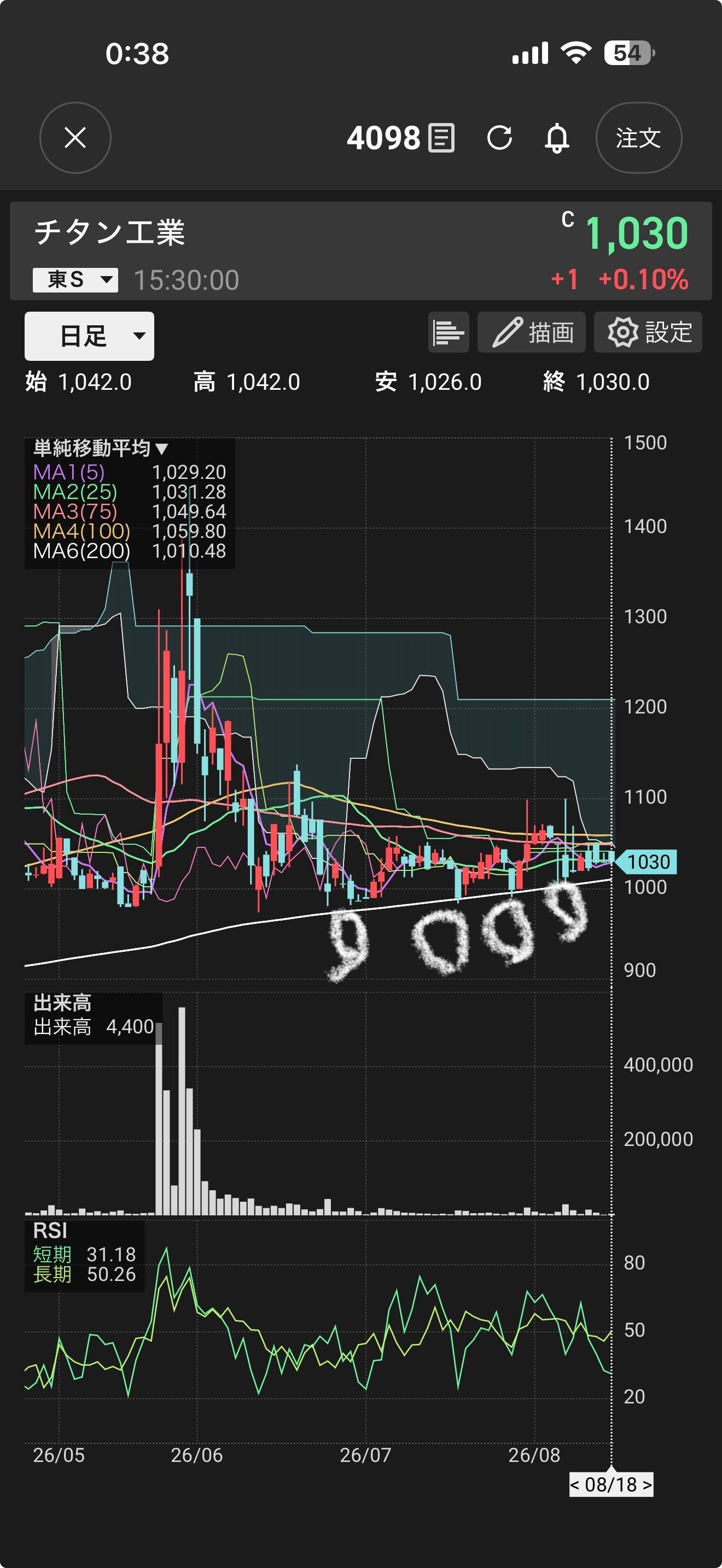Refresh the chart data

(499, 138)
